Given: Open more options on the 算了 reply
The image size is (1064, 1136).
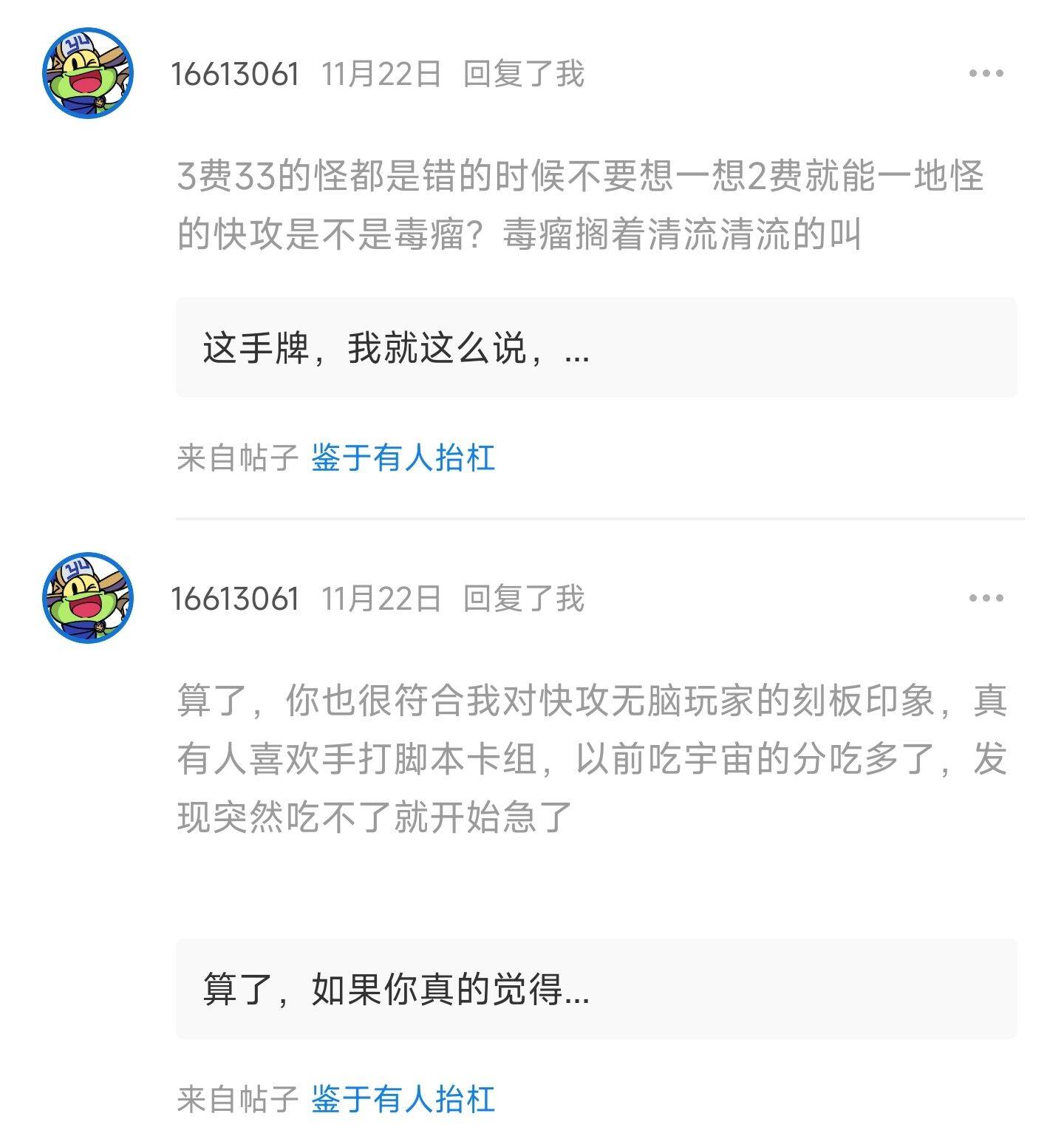Looking at the screenshot, I should pyautogui.click(x=986, y=598).
